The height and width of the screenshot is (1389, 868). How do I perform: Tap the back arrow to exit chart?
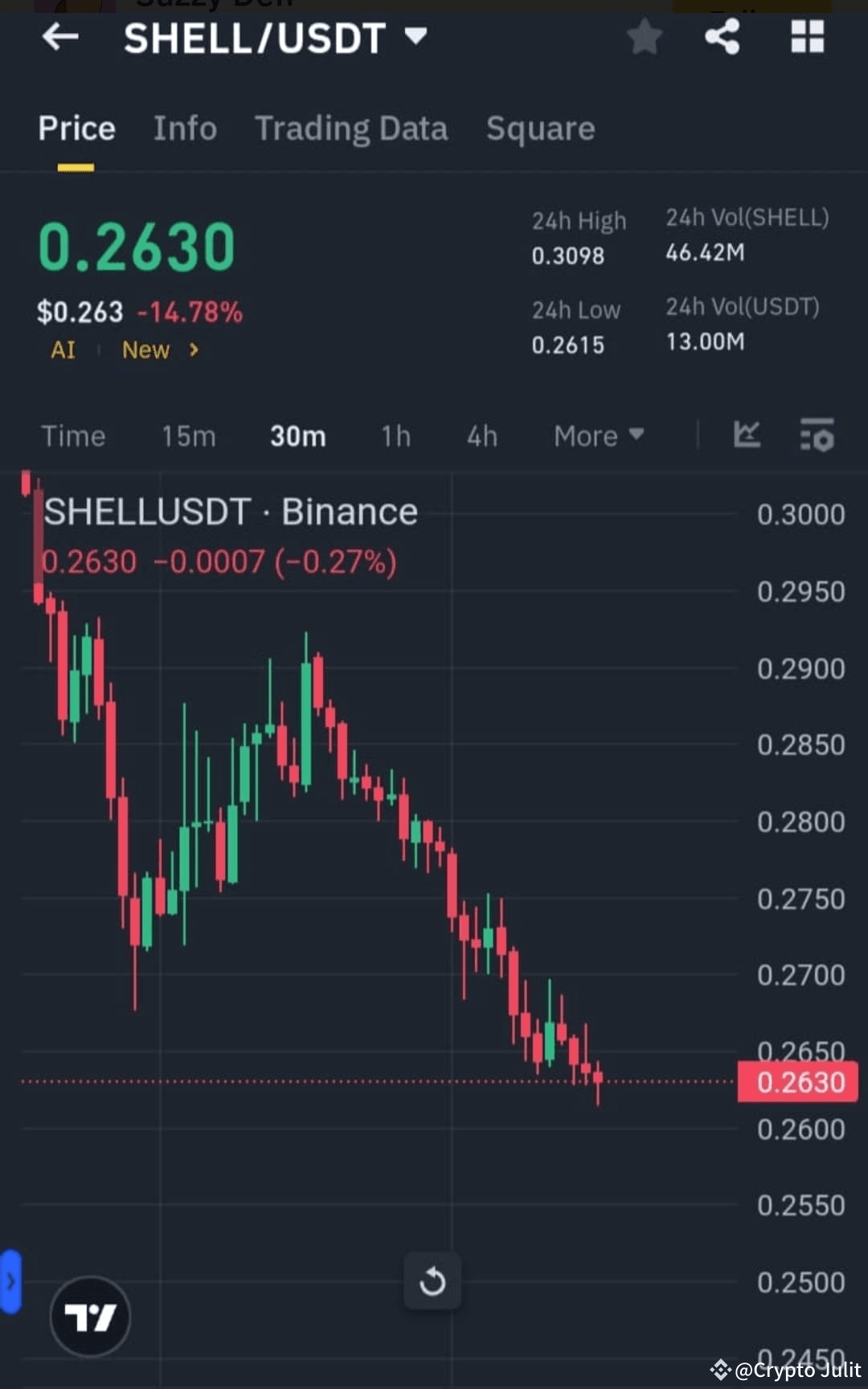coord(60,36)
